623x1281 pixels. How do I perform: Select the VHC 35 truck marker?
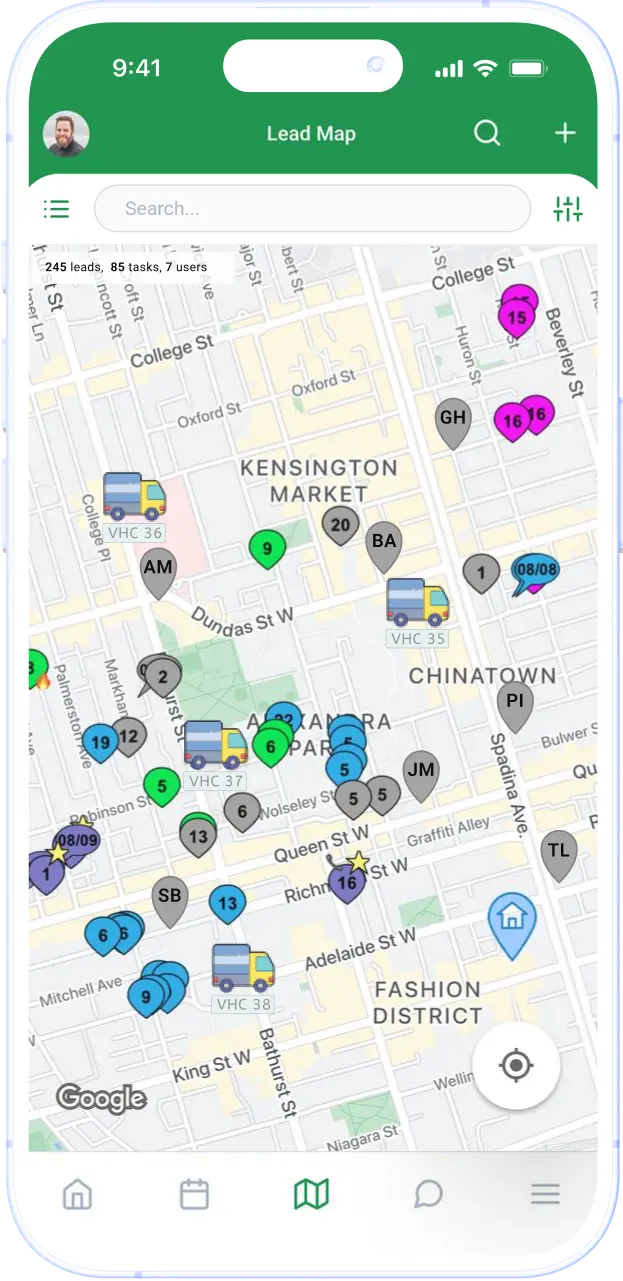[418, 602]
